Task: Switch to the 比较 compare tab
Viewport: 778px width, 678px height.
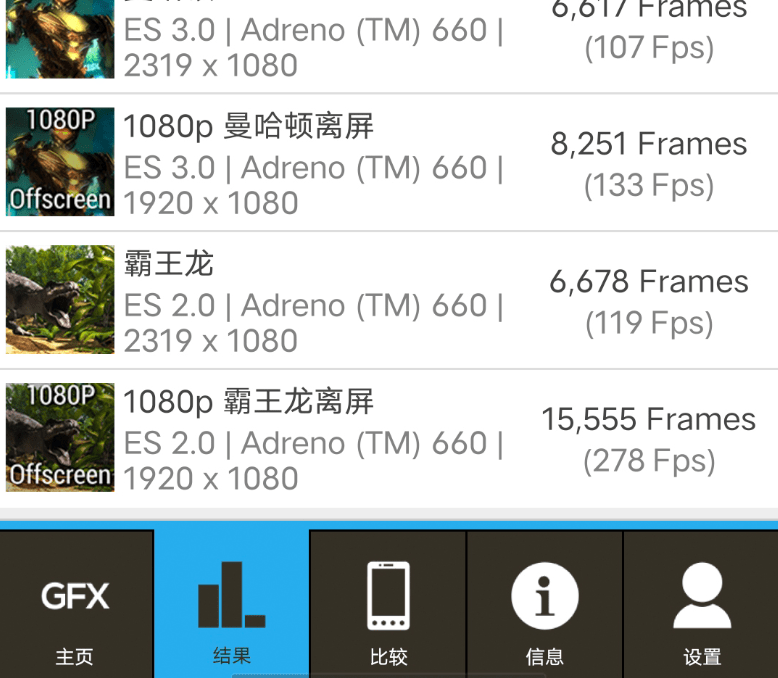Action: (x=388, y=605)
